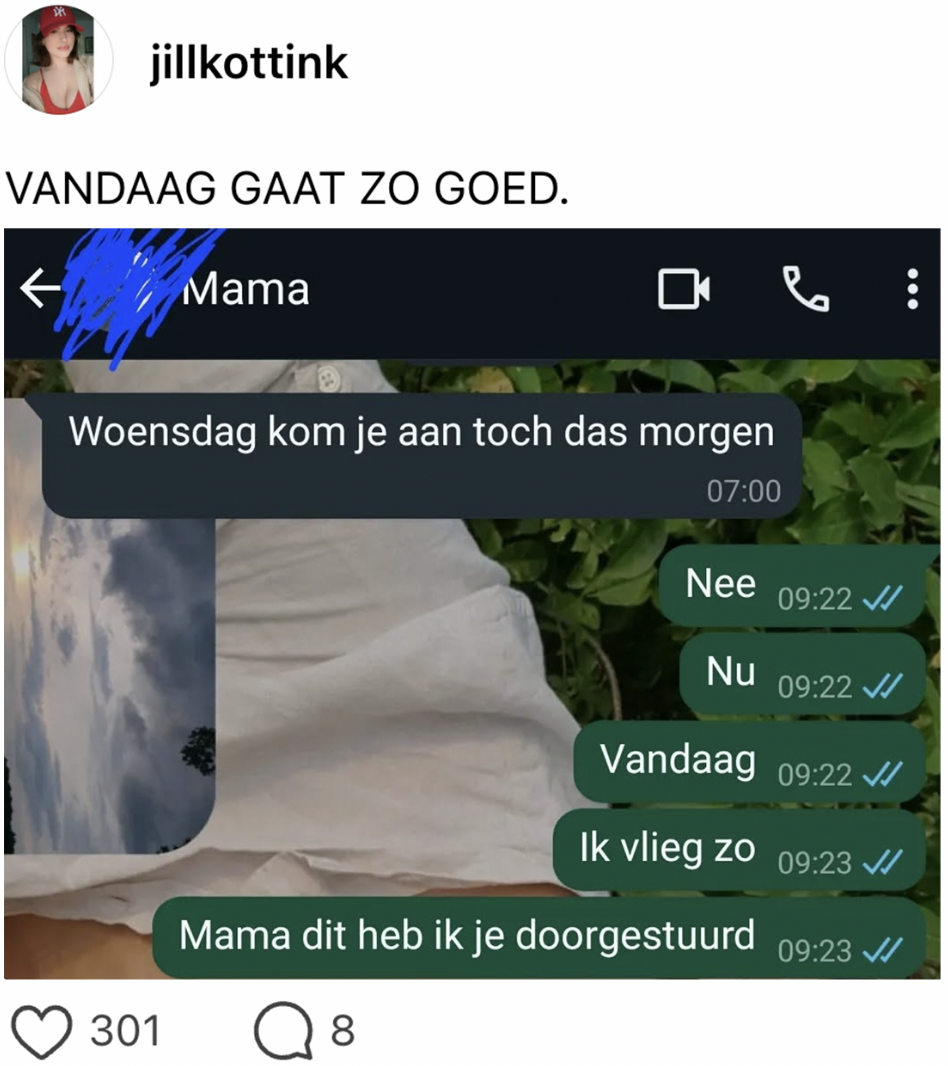Open contact details by tapping 'Mama'
Viewport: 948px width, 1066px height.
[246, 290]
